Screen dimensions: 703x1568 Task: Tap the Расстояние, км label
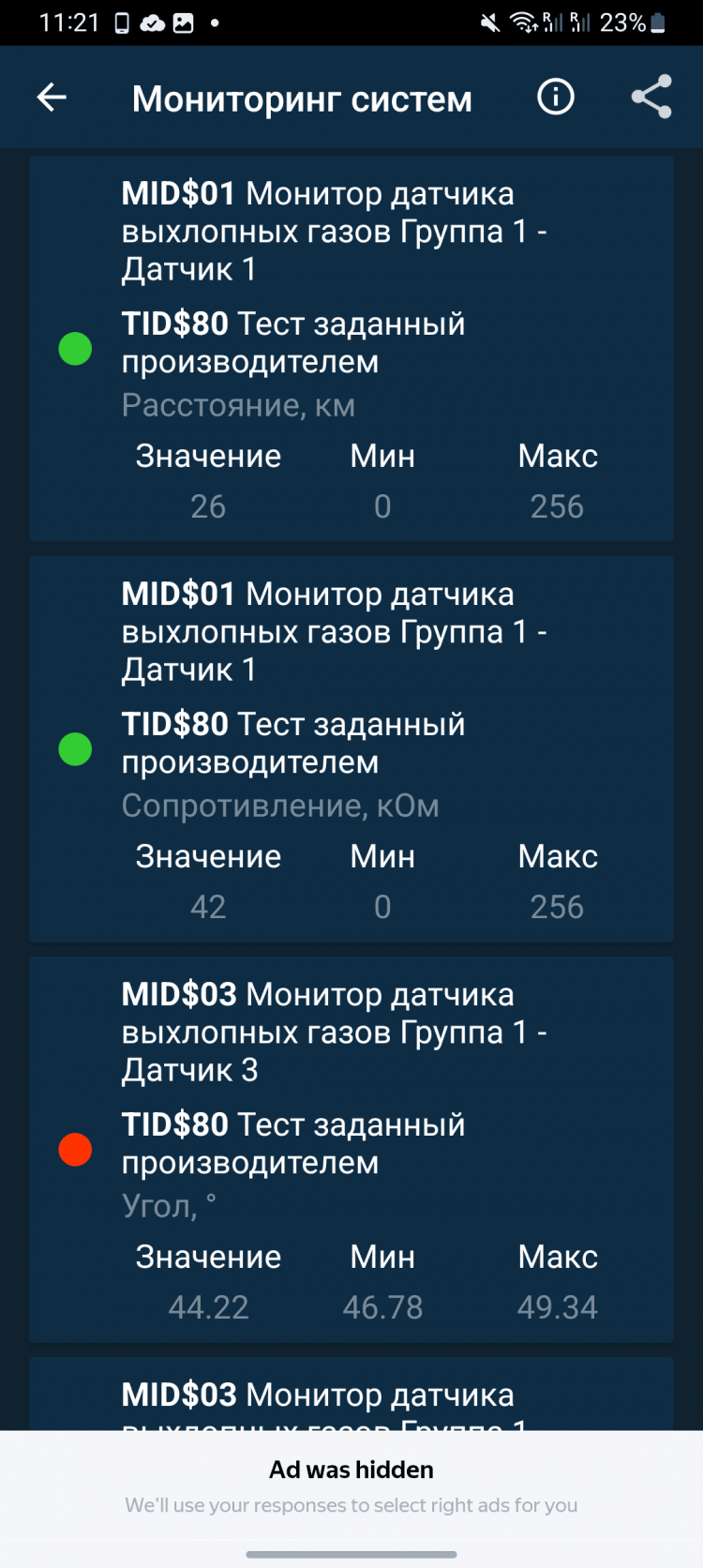pos(239,404)
